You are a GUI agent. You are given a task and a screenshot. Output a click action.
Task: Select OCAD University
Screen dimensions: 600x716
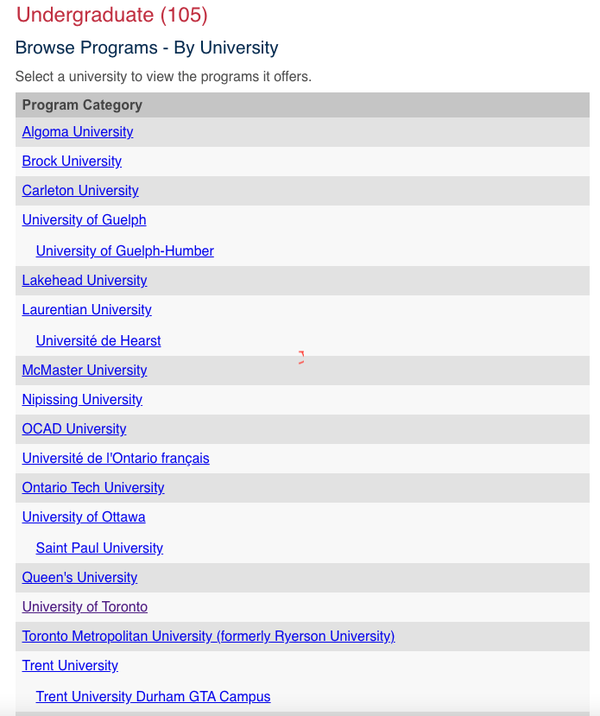(74, 429)
